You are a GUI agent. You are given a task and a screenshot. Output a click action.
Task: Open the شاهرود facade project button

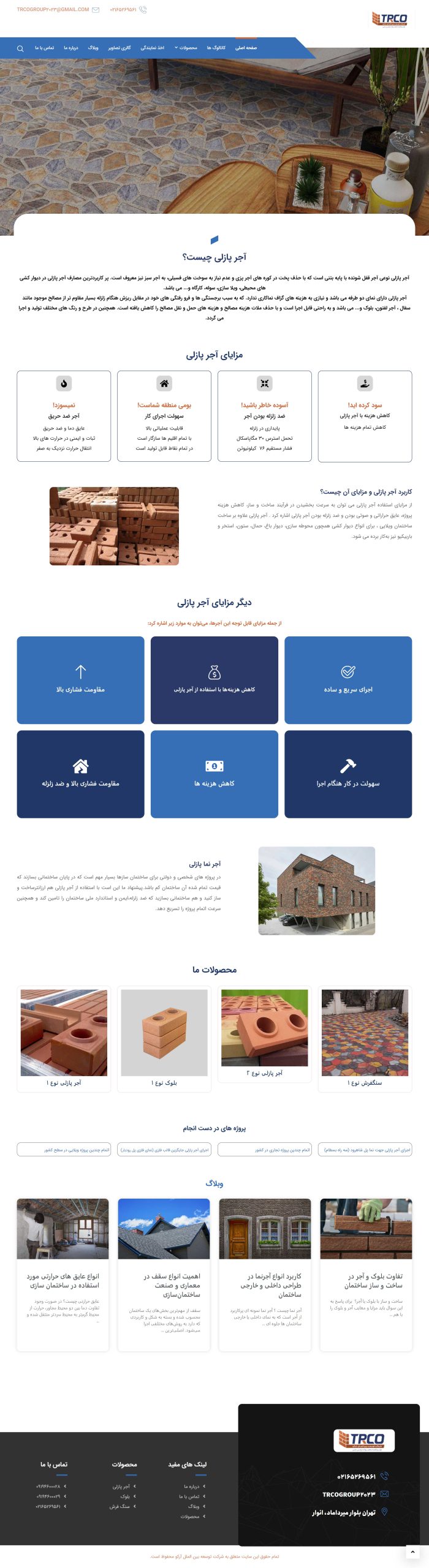pos(366,1150)
